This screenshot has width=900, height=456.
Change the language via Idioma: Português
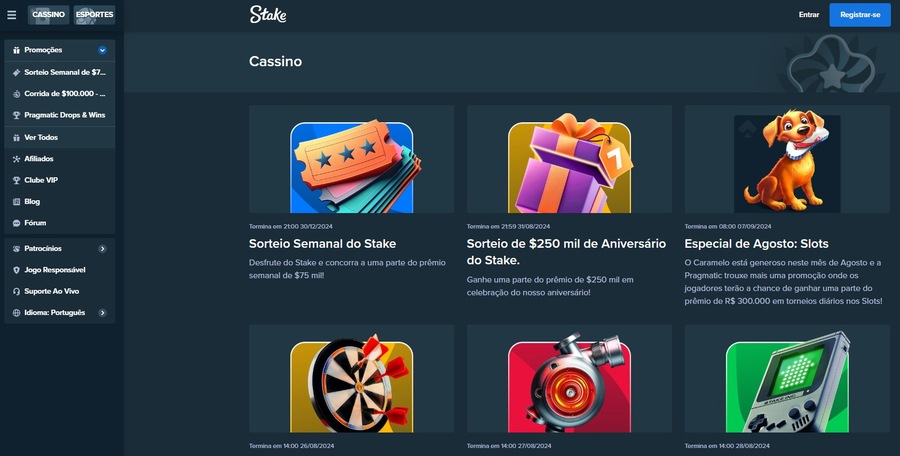coord(60,312)
